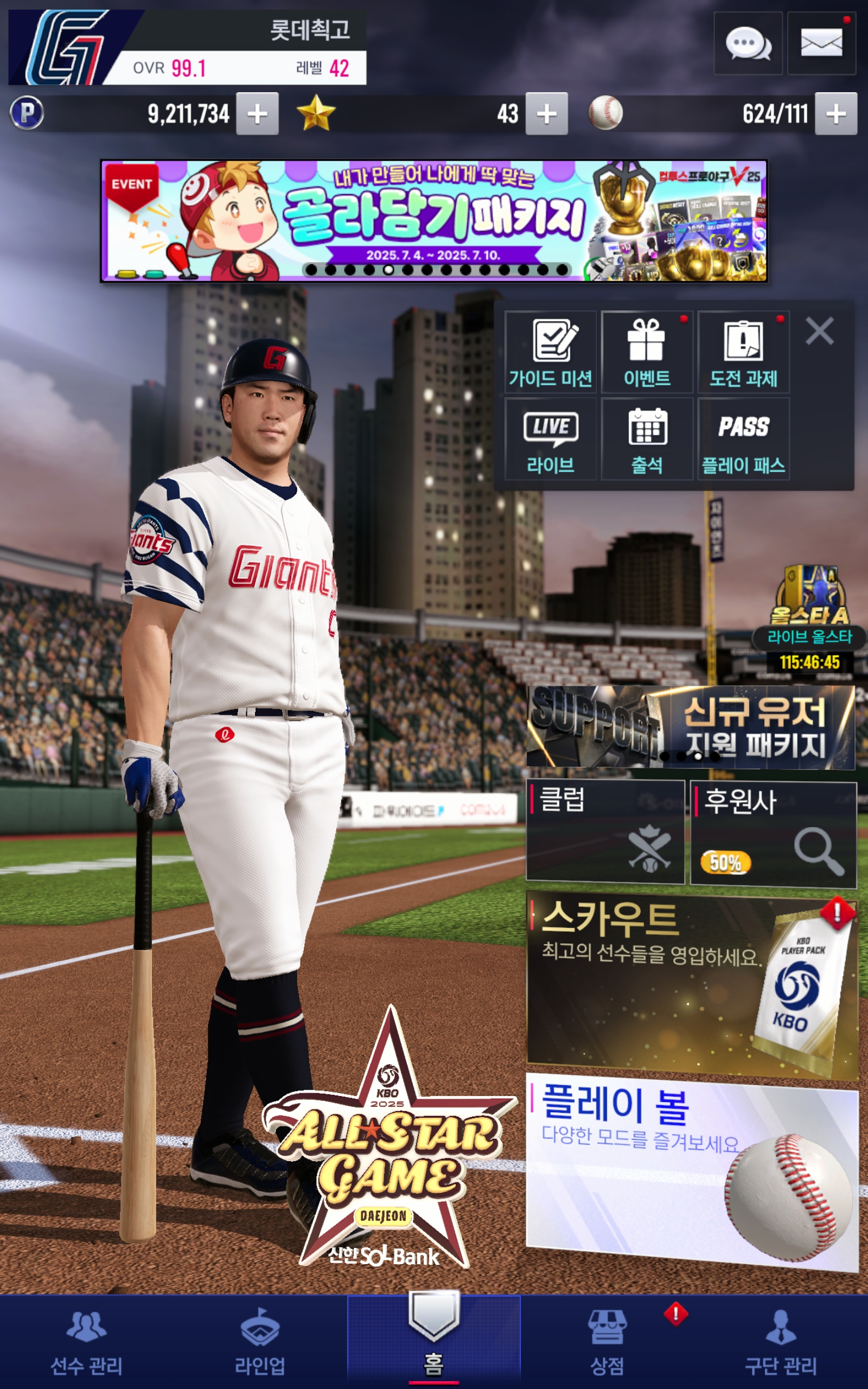Start 플레이 볼 game modes
This screenshot has width=868, height=1389.
(x=692, y=1170)
